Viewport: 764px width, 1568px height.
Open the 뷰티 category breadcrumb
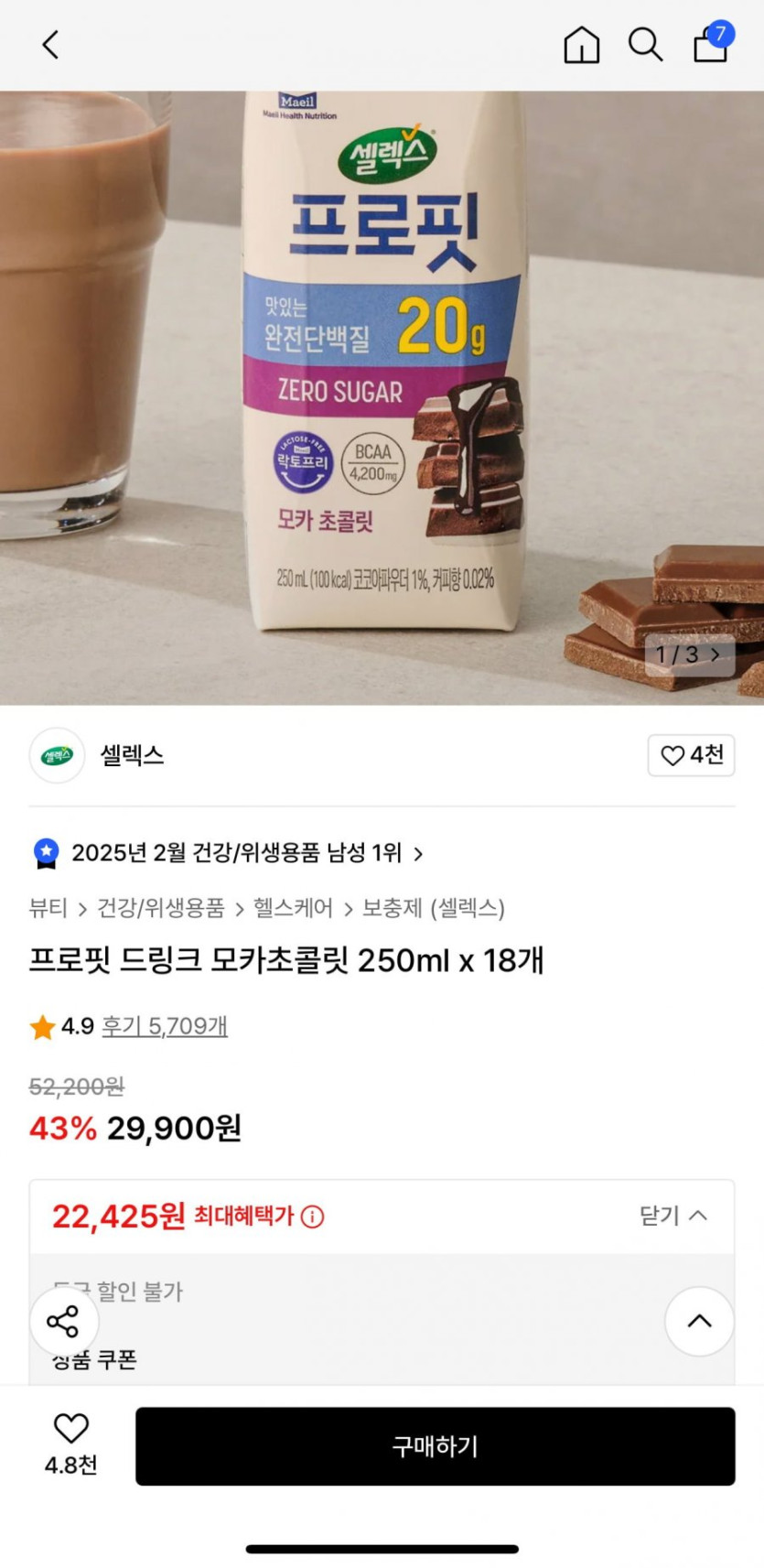(x=48, y=908)
